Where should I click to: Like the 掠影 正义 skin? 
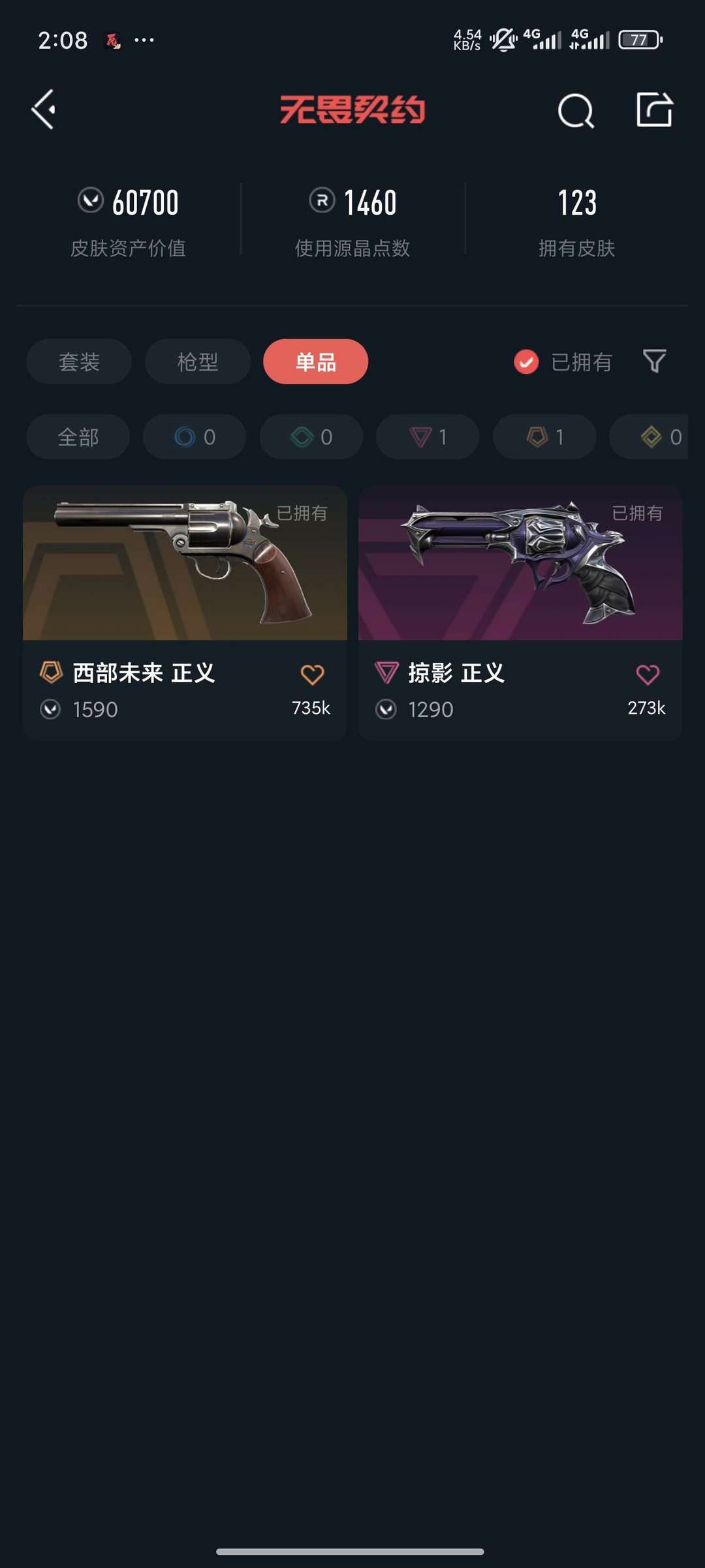(x=648, y=675)
